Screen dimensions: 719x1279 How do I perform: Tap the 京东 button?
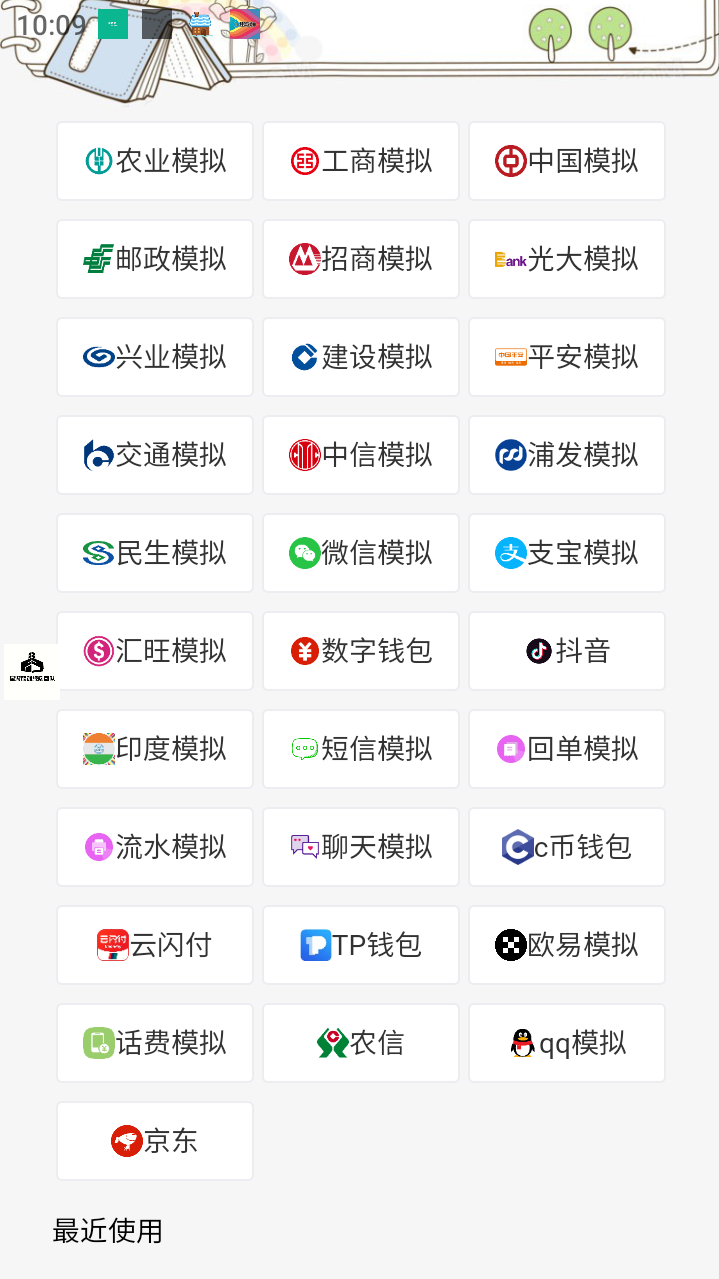click(155, 1141)
